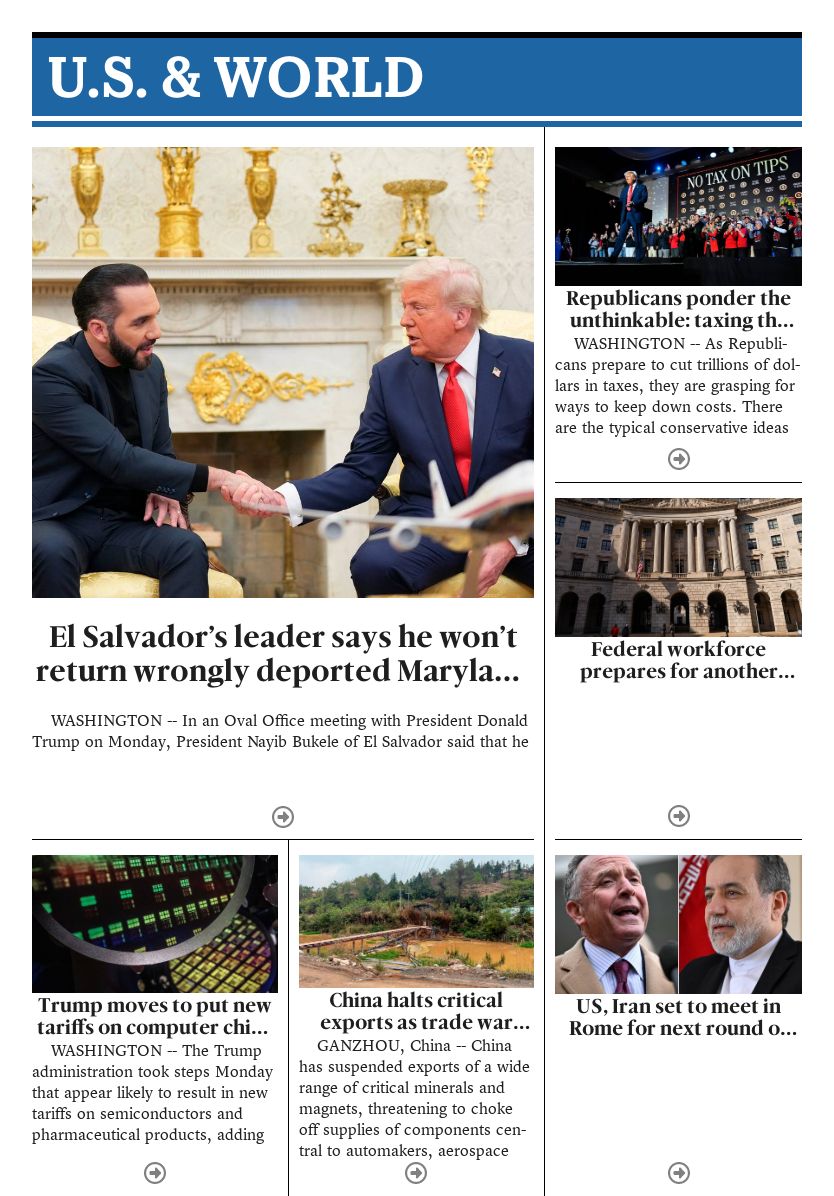Tap the arrow under China exports story
Image resolution: width=834 pixels, height=1196 pixels.
[x=416, y=1172]
